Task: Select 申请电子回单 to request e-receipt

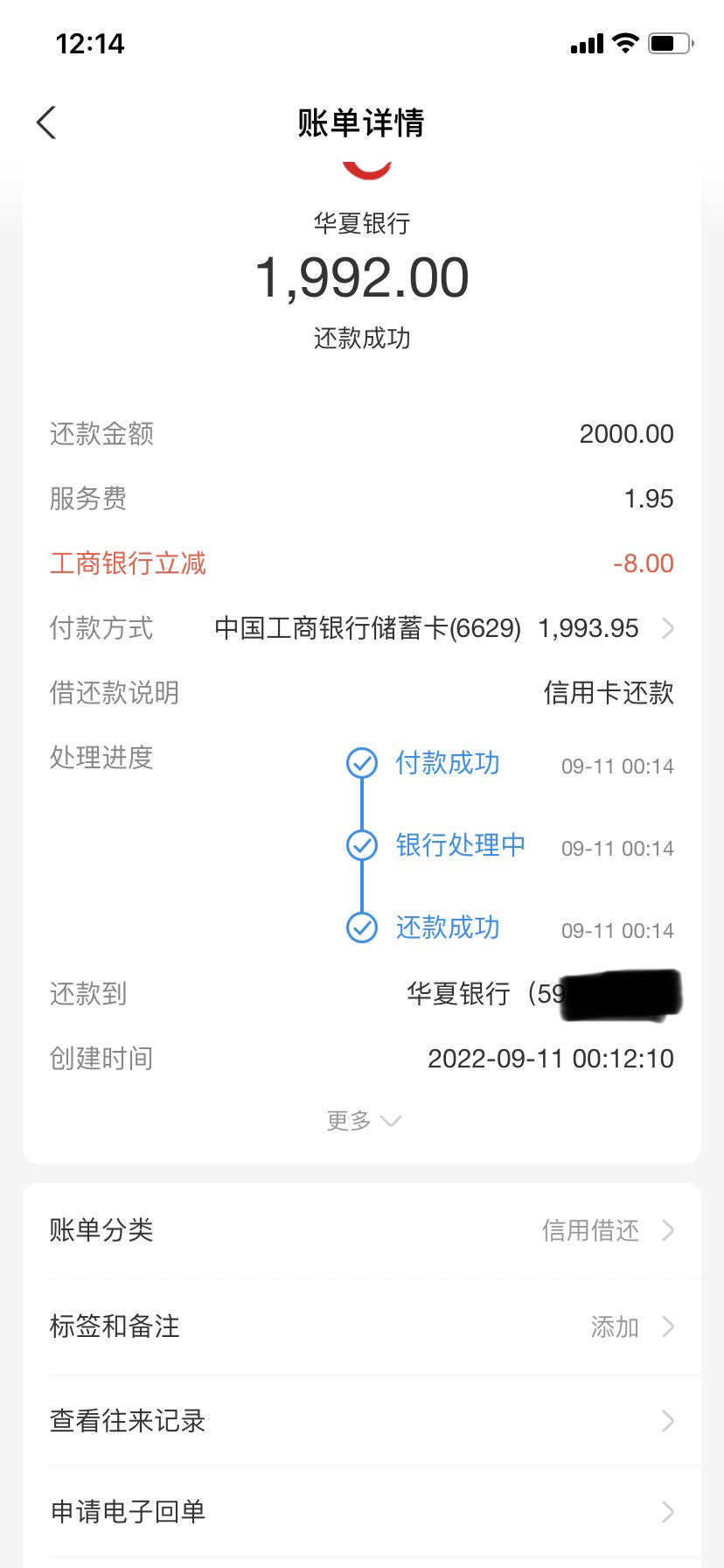Action: pyautogui.click(x=362, y=1511)
